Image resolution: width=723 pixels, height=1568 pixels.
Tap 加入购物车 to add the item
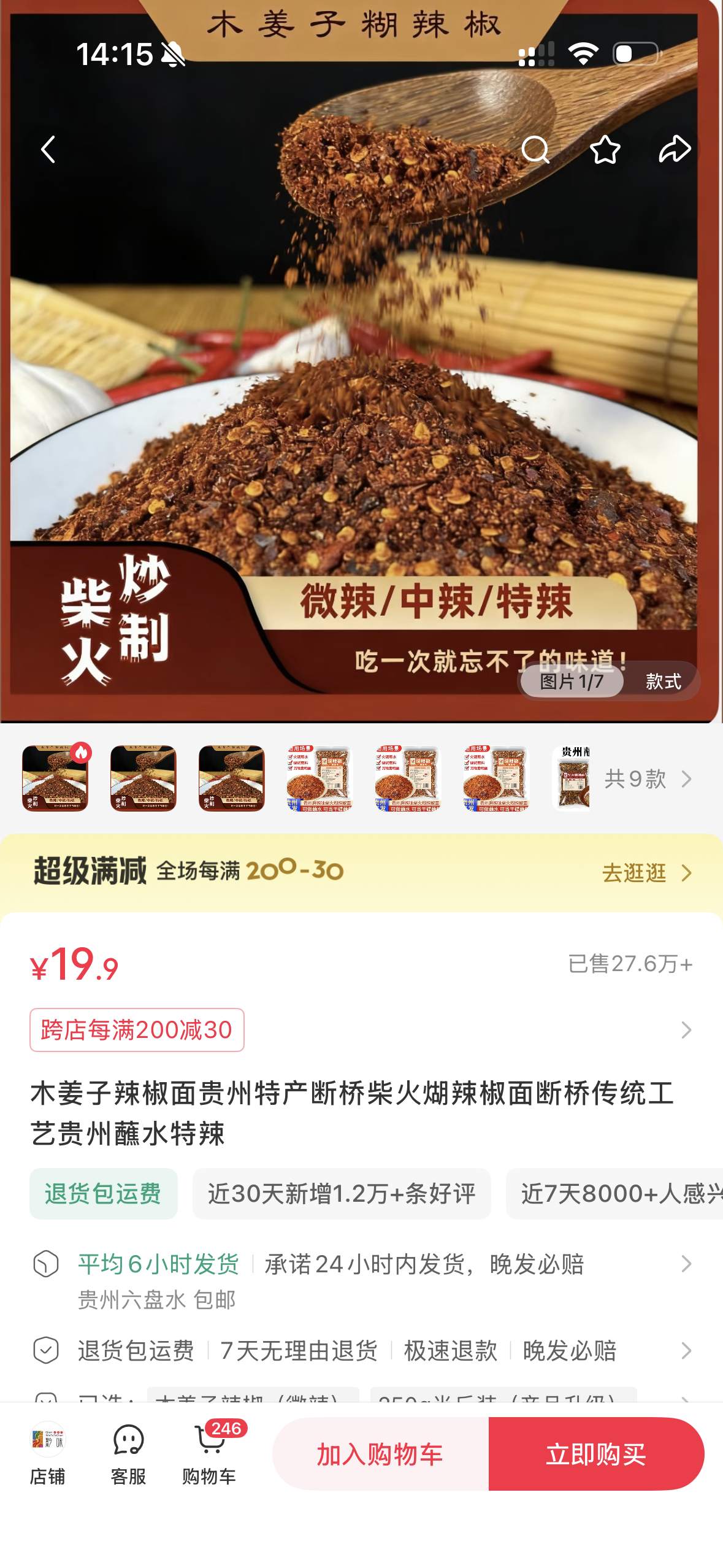(x=380, y=1453)
